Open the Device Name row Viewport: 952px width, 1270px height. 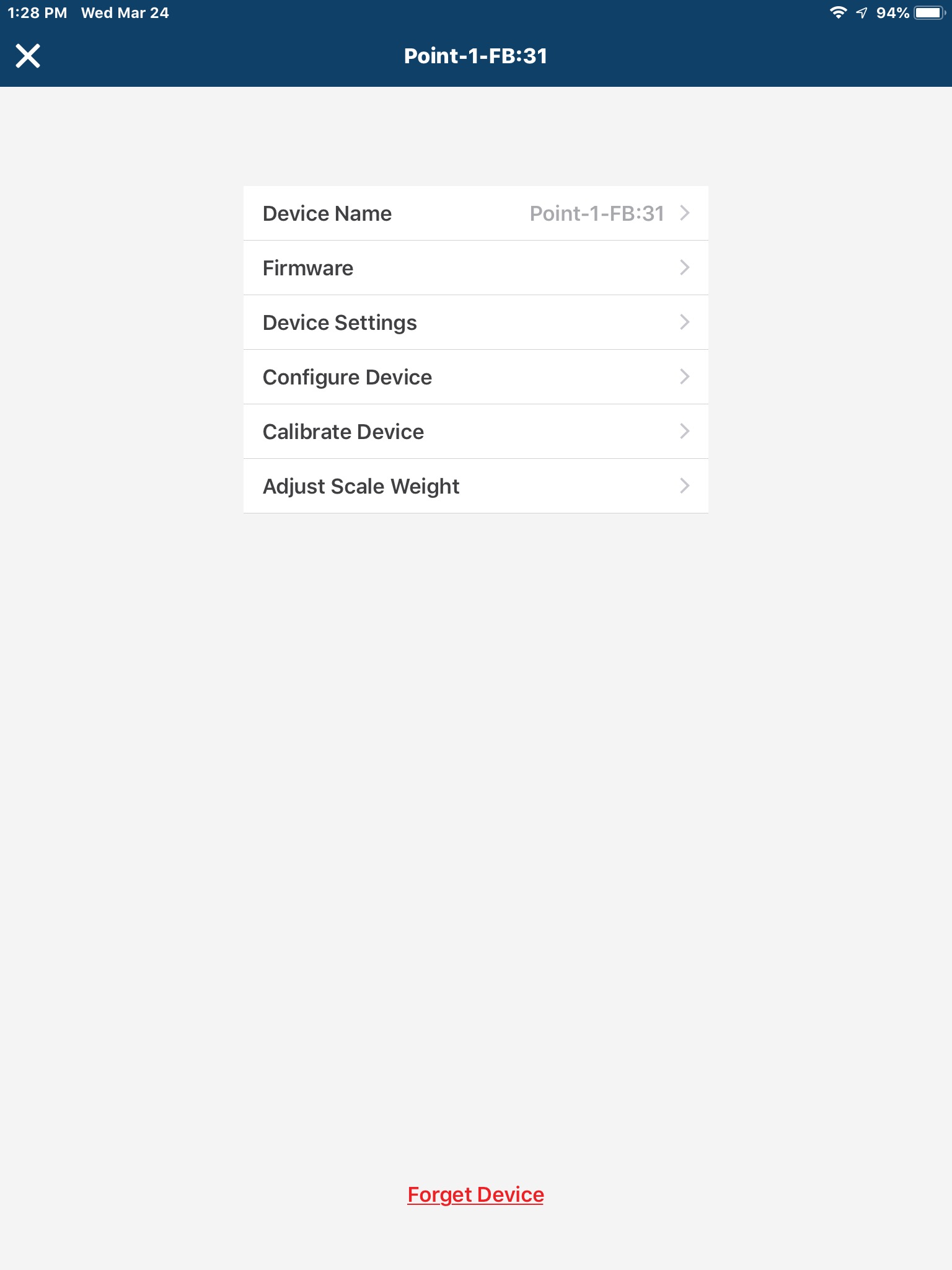(x=475, y=213)
